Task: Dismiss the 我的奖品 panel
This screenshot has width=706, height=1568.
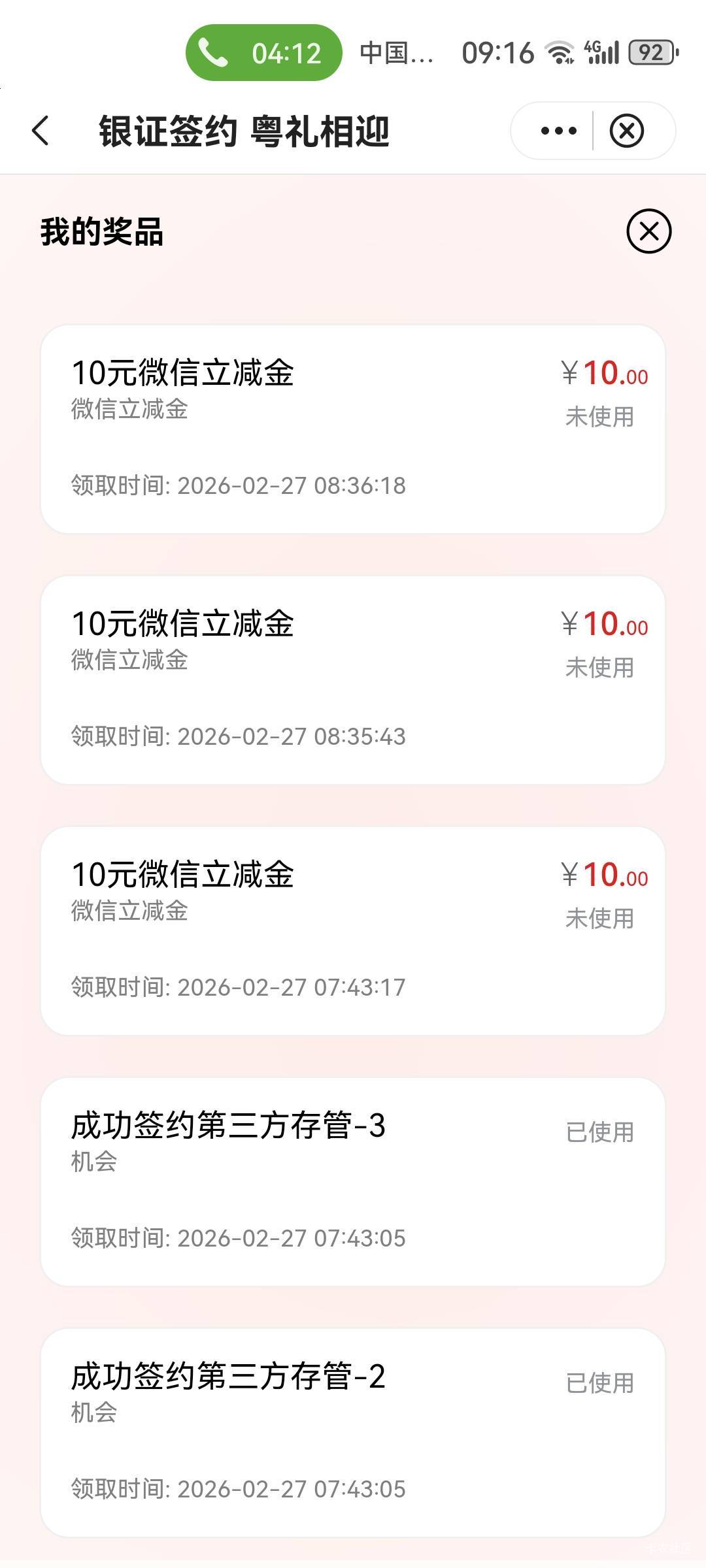Action: tap(648, 231)
